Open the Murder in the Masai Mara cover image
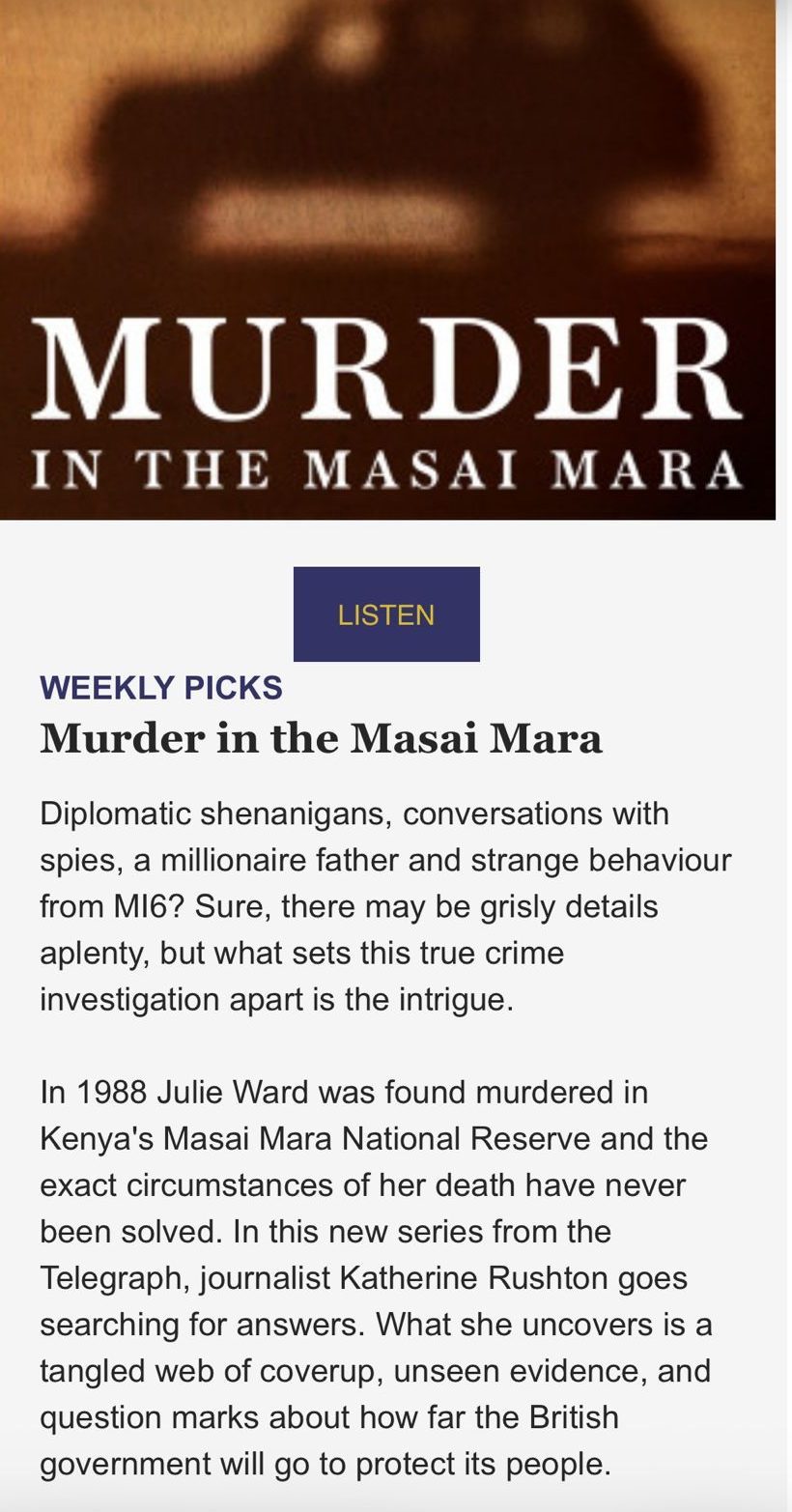 tap(387, 259)
